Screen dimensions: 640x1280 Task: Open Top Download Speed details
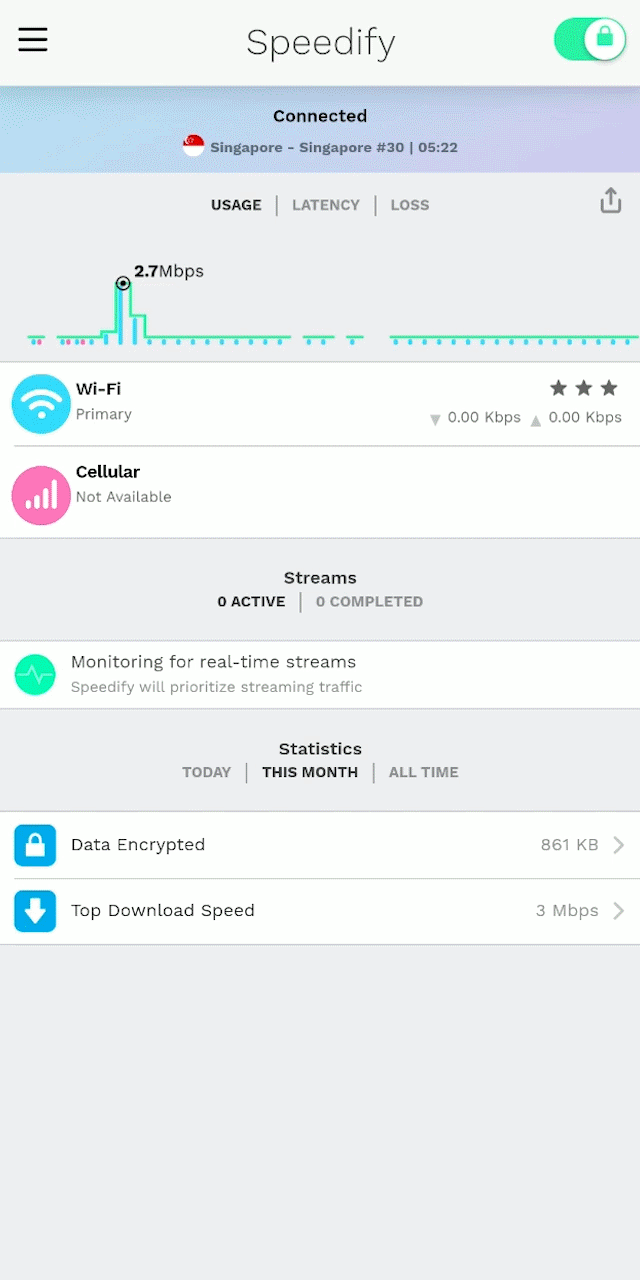(x=320, y=911)
